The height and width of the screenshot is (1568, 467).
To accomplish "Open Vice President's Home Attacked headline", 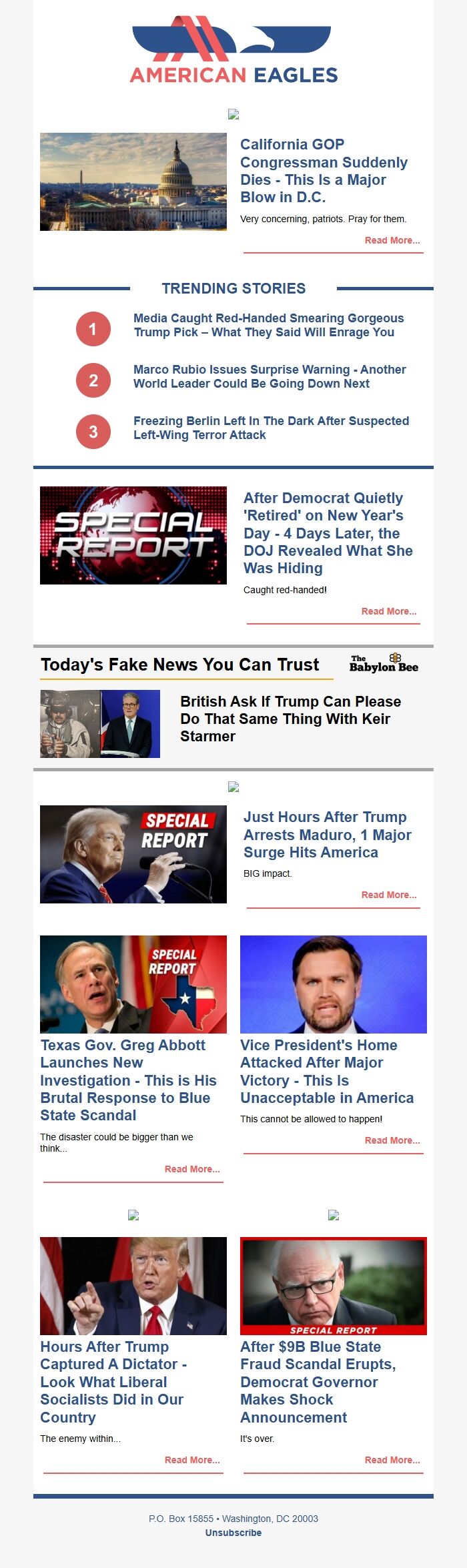I will click(327, 1072).
